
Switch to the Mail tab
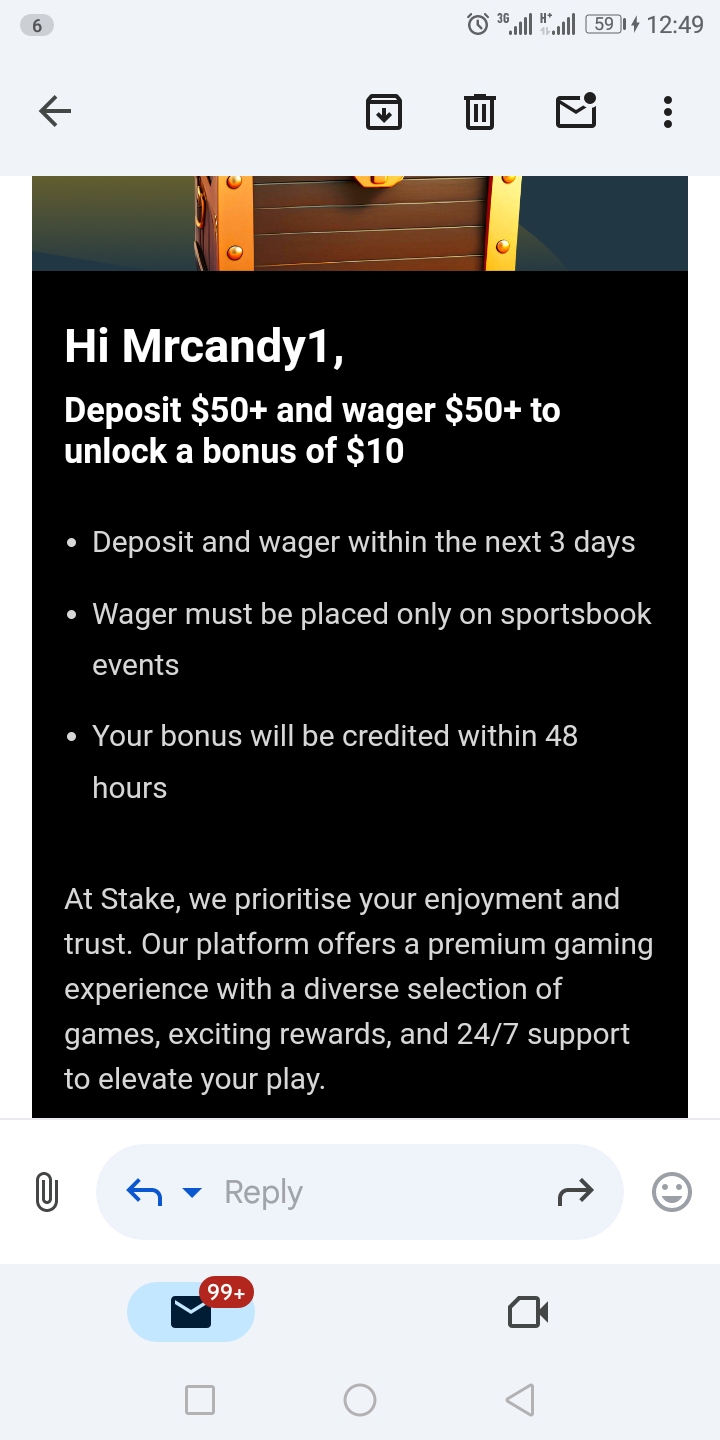tap(191, 1311)
